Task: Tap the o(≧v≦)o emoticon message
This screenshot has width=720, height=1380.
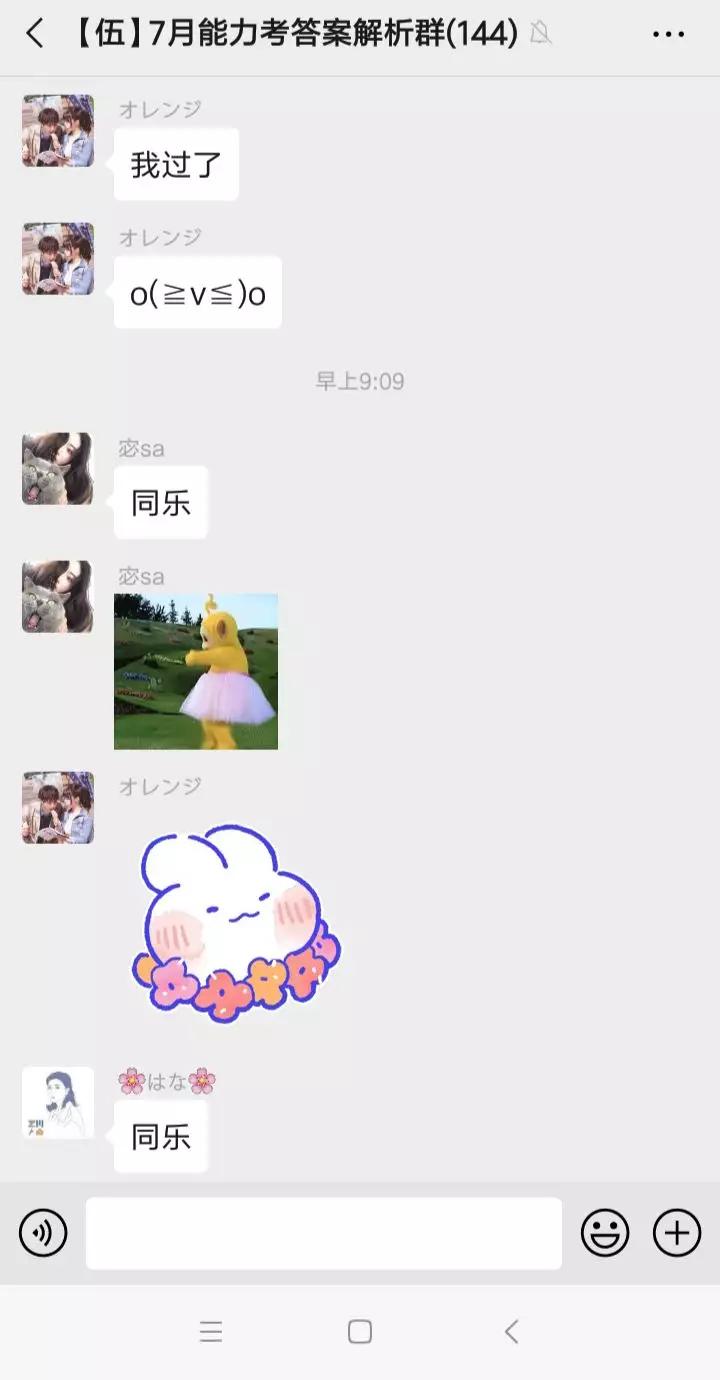Action: (x=197, y=291)
